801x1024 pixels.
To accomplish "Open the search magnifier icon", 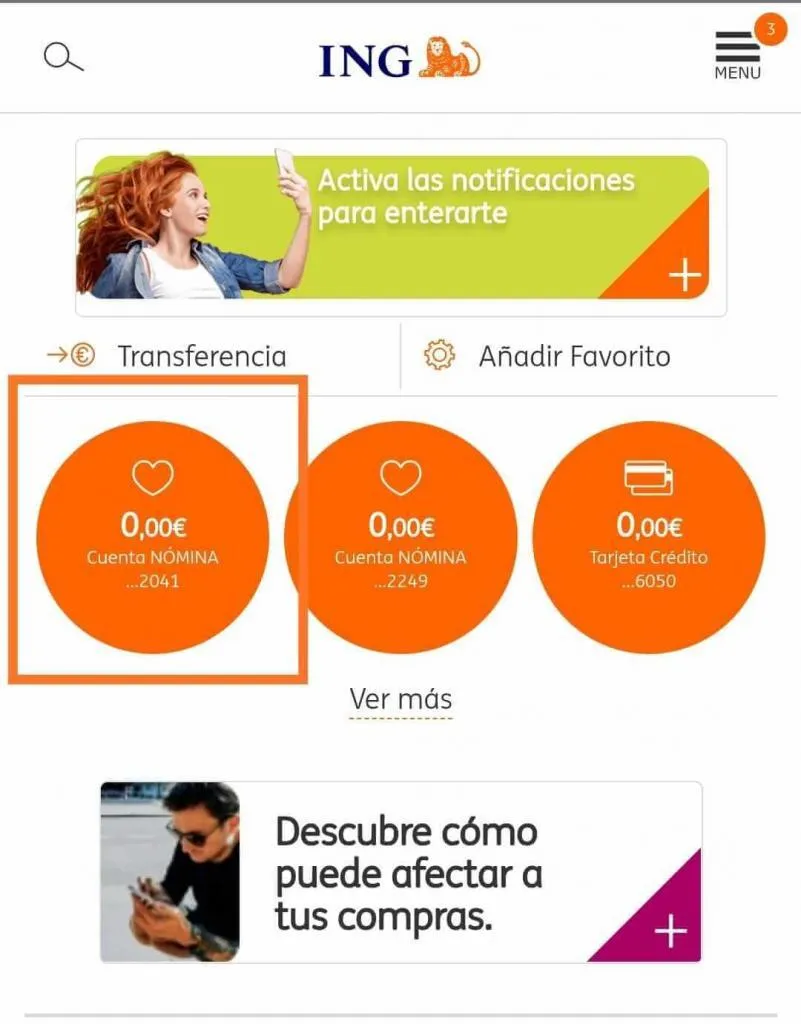I will pyautogui.click(x=62, y=57).
